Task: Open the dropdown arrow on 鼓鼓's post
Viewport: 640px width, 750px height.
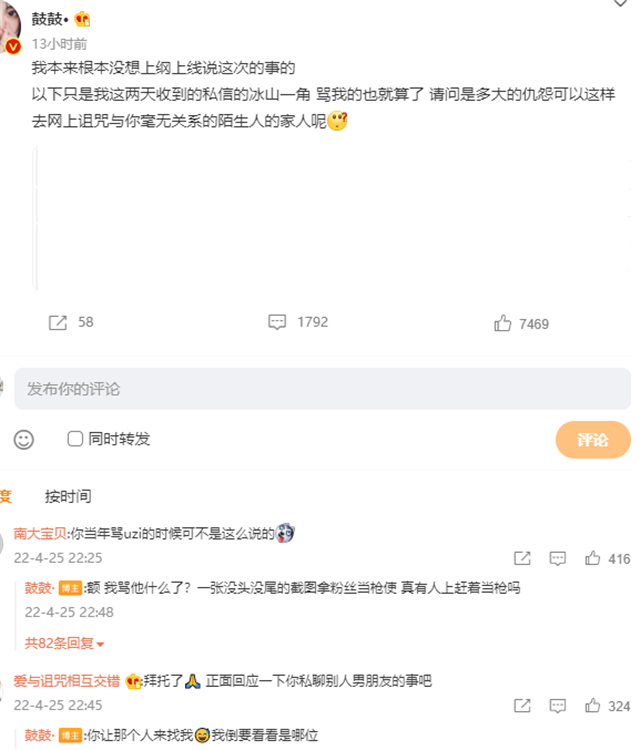Action: tap(619, 4)
